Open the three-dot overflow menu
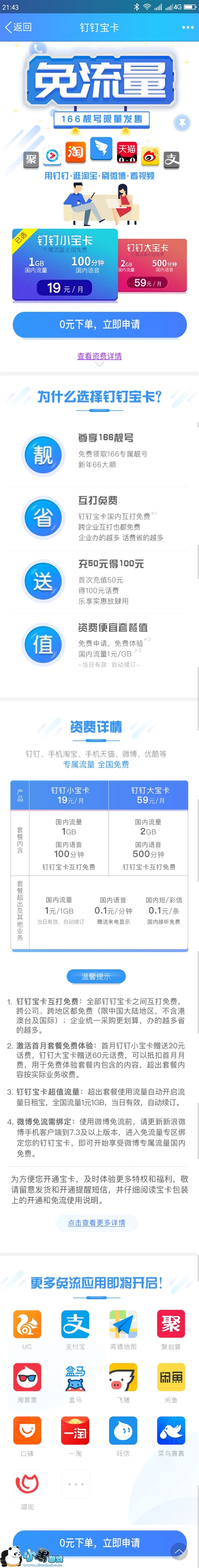Screen dimensions: 199x1568 point(187,27)
